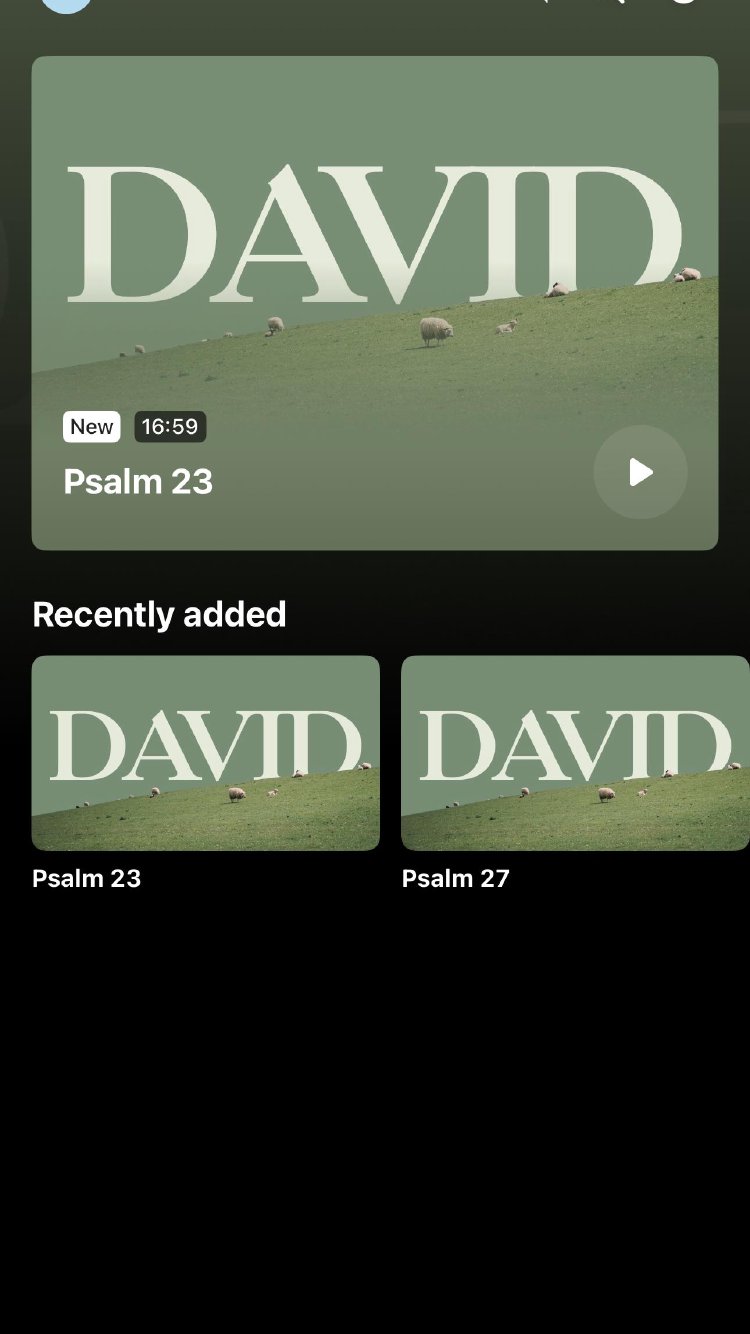Open the profile avatar
This screenshot has width=750, height=1334.
point(66,4)
